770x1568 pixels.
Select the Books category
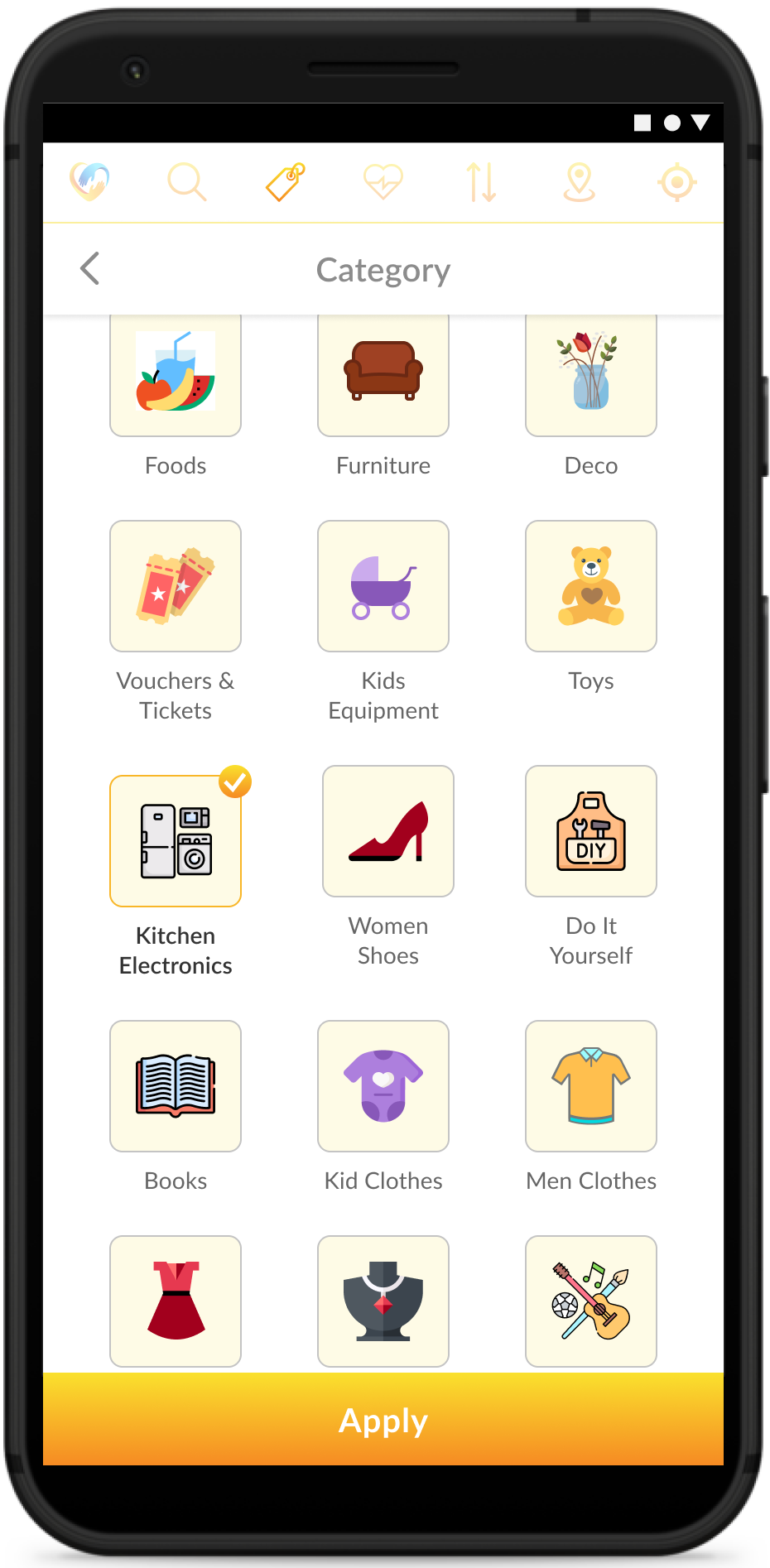coord(176,1086)
